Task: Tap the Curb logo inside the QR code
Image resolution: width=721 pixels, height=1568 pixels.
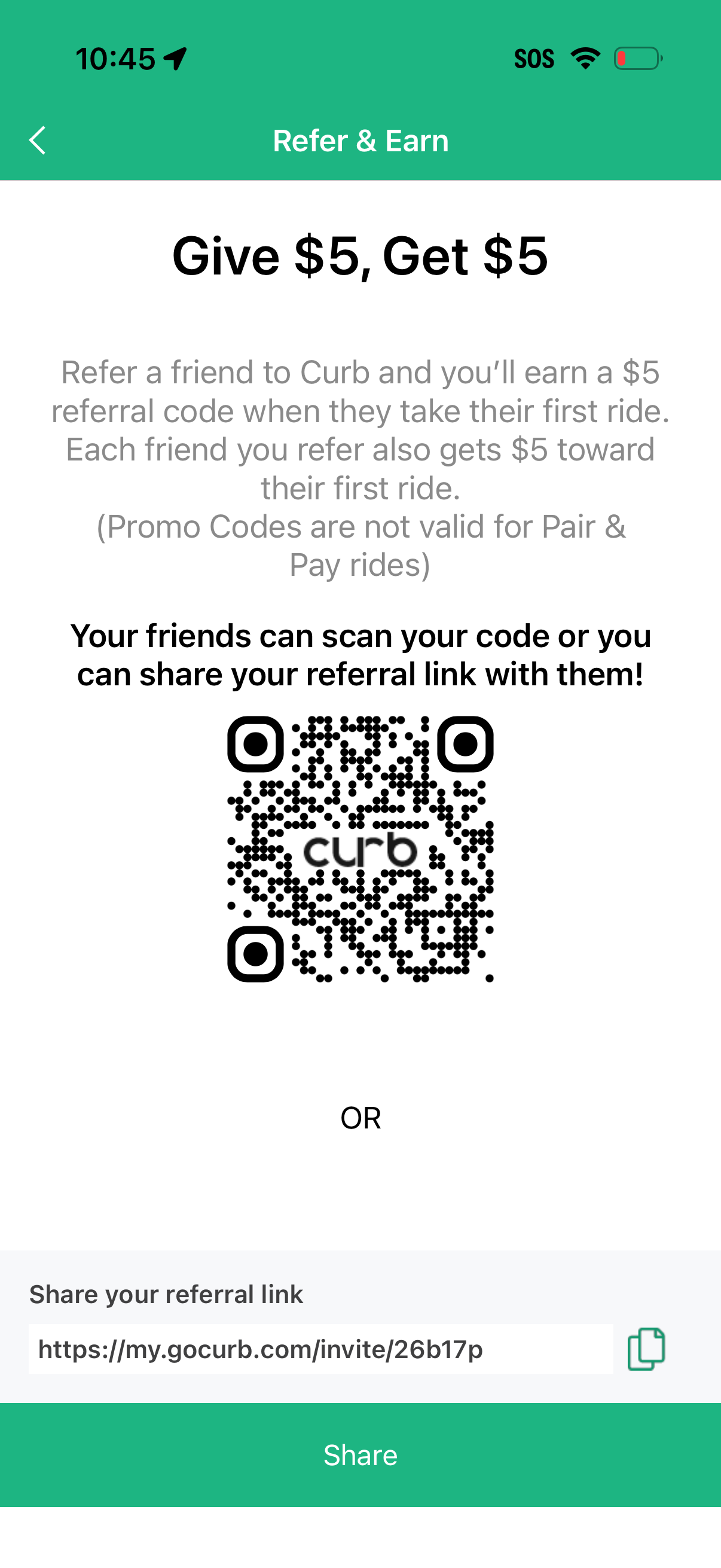Action: pos(361,852)
